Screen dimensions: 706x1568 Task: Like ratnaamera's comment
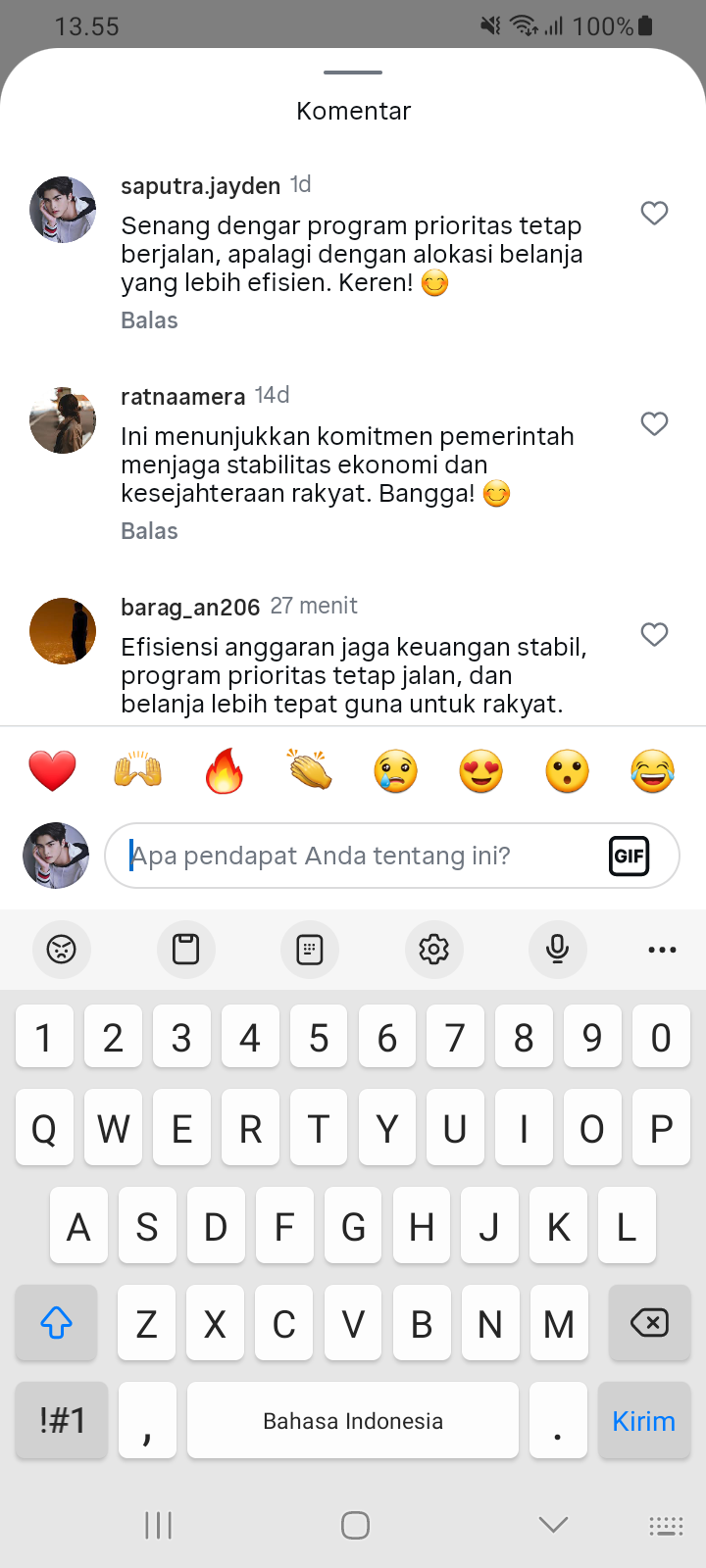click(654, 423)
